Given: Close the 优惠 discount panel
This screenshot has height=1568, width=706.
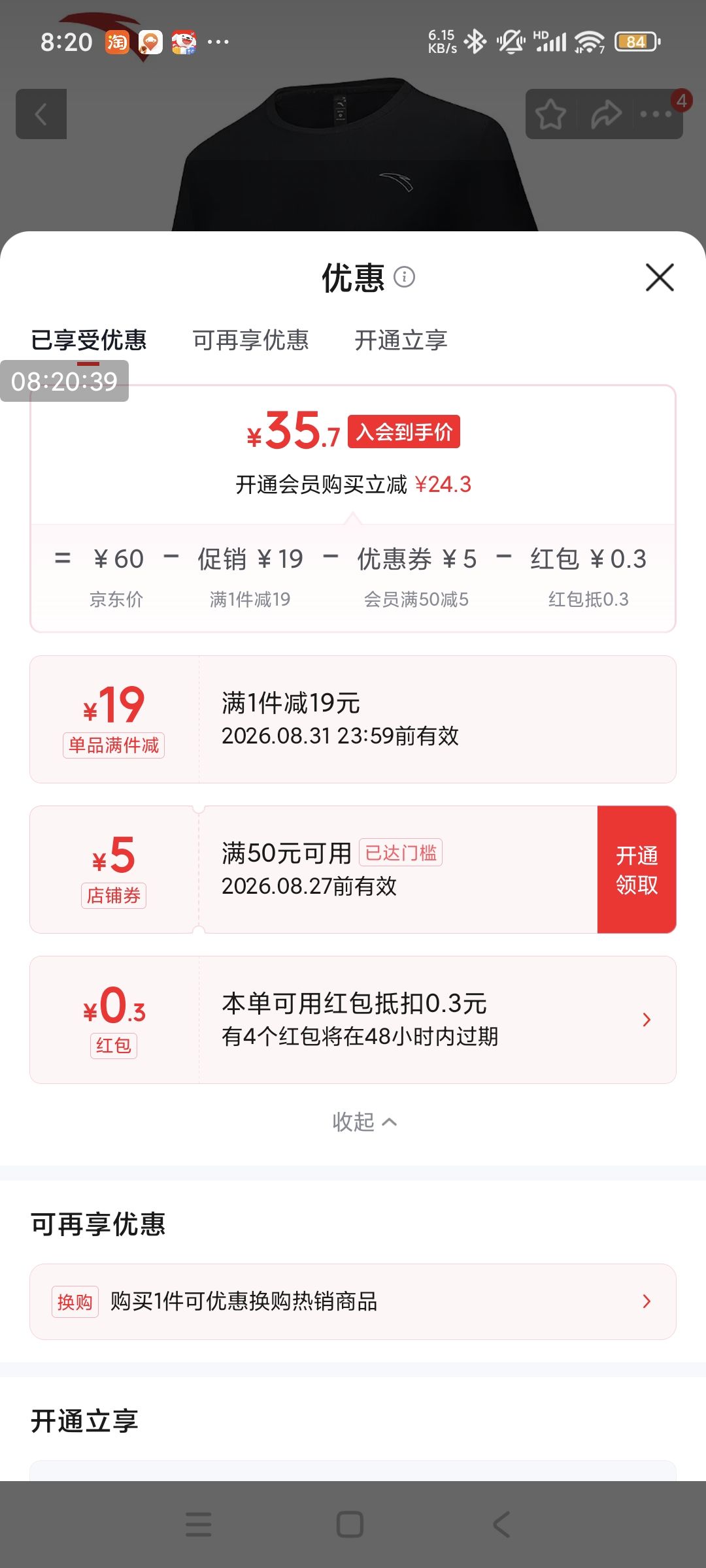Looking at the screenshot, I should click(x=660, y=278).
